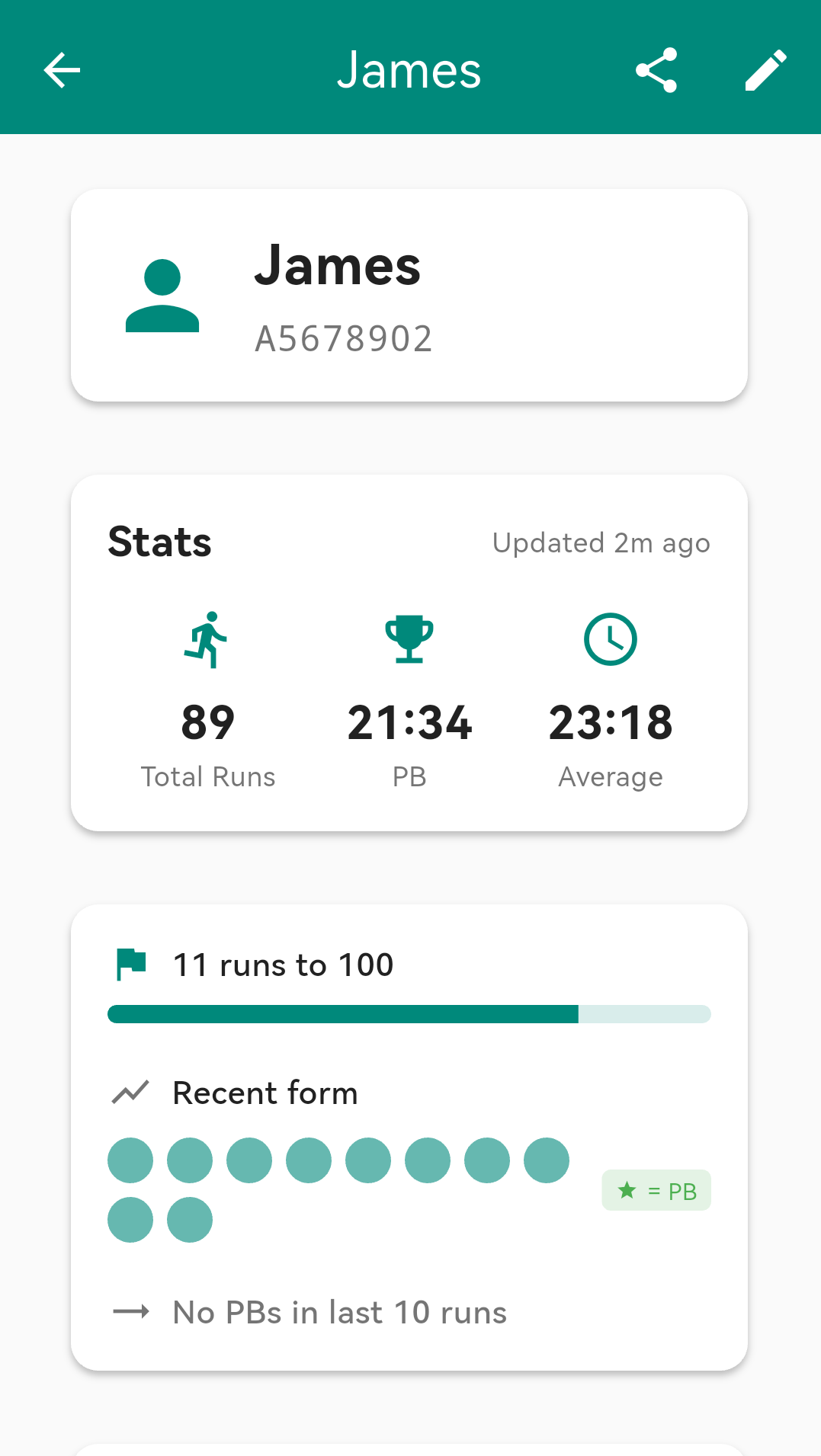Click the 11 runs to 100 label
Viewport: 821px width, 1456px height.
[x=283, y=964]
